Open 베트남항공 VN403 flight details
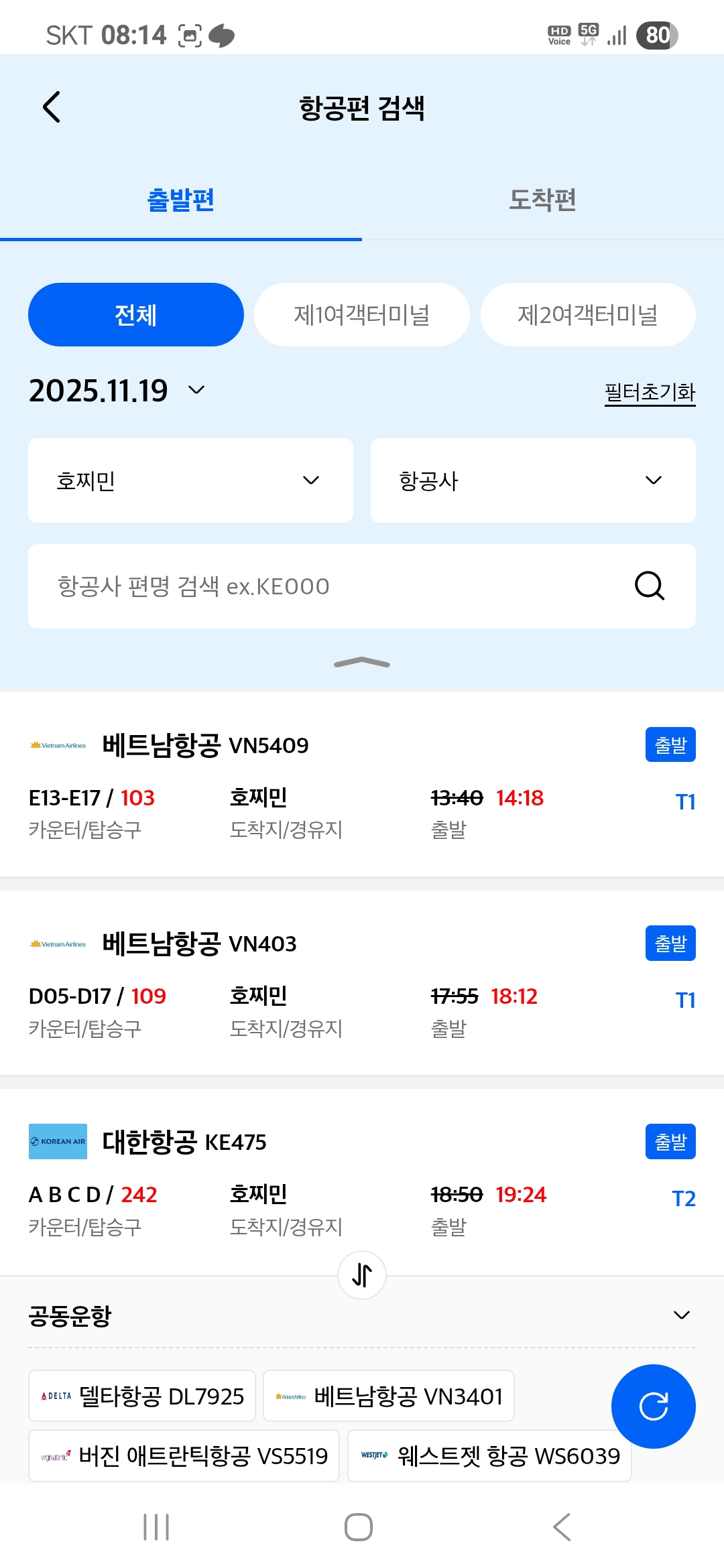The image size is (724, 1568). coord(362,982)
